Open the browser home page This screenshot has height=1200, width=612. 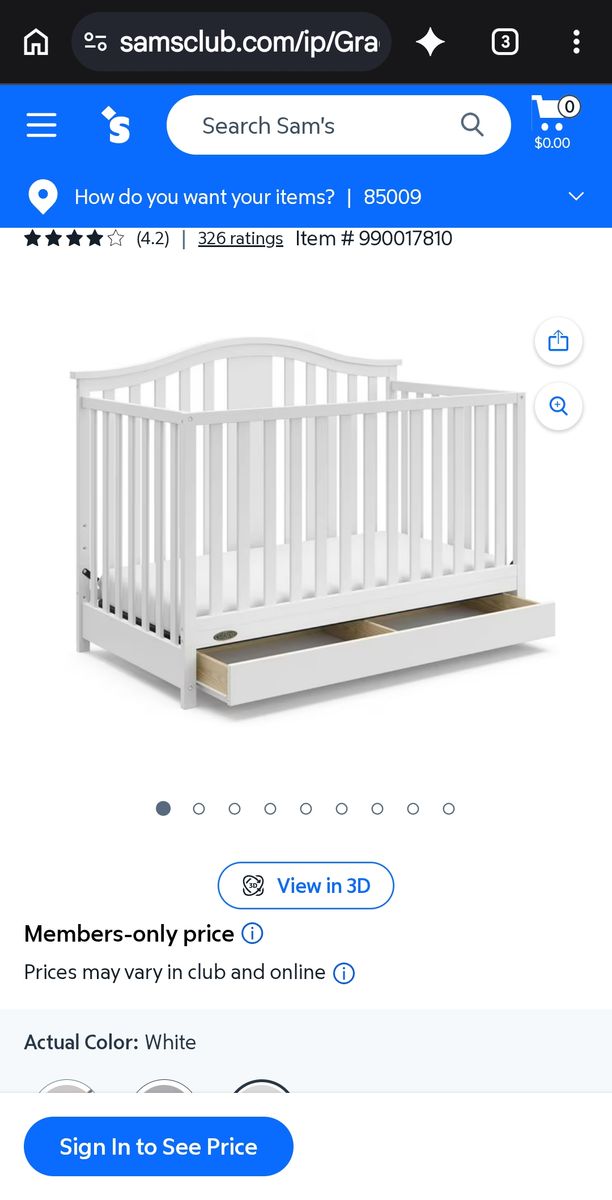pyautogui.click(x=36, y=42)
